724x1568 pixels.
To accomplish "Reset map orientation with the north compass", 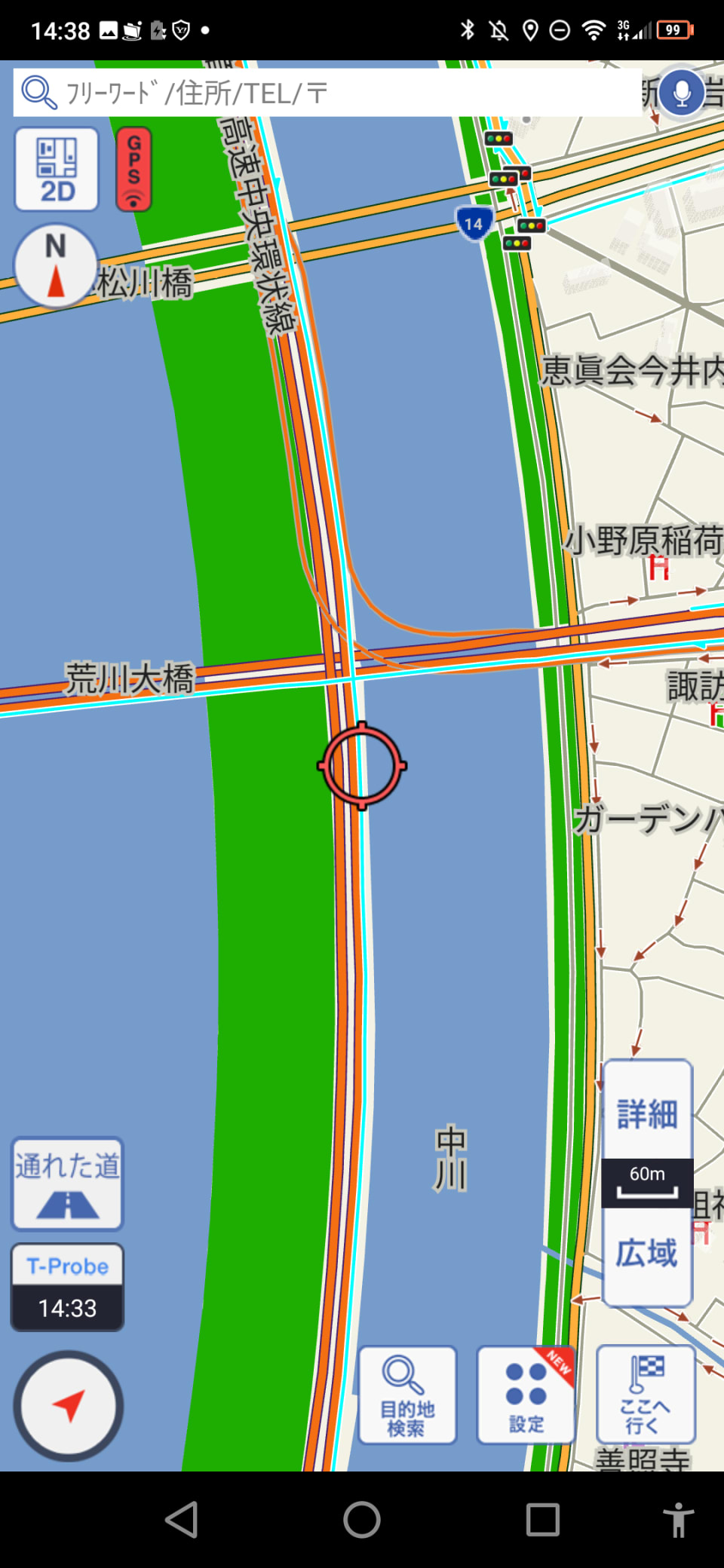I will 56,265.
